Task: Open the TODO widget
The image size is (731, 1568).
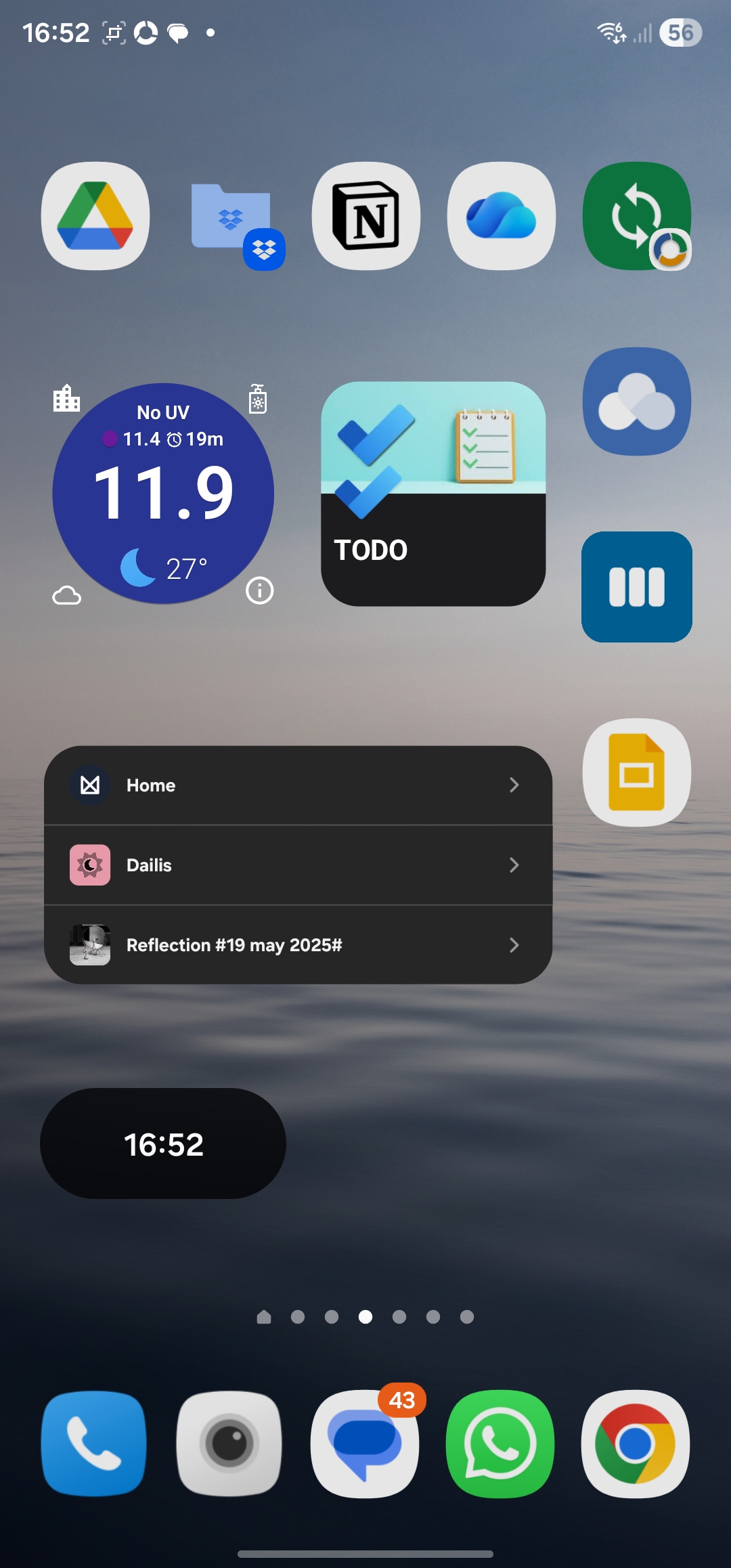Action: (433, 494)
